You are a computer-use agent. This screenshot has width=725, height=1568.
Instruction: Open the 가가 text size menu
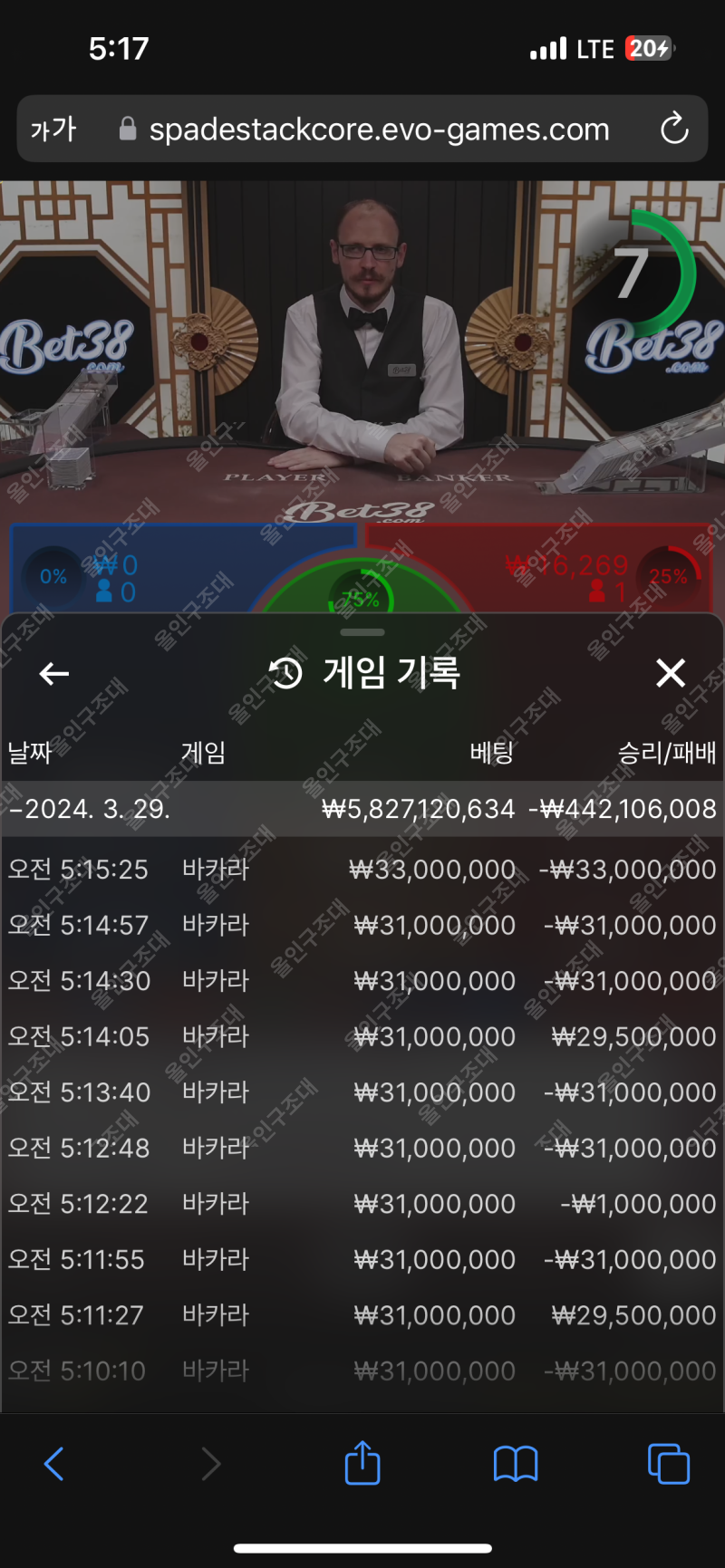click(53, 130)
